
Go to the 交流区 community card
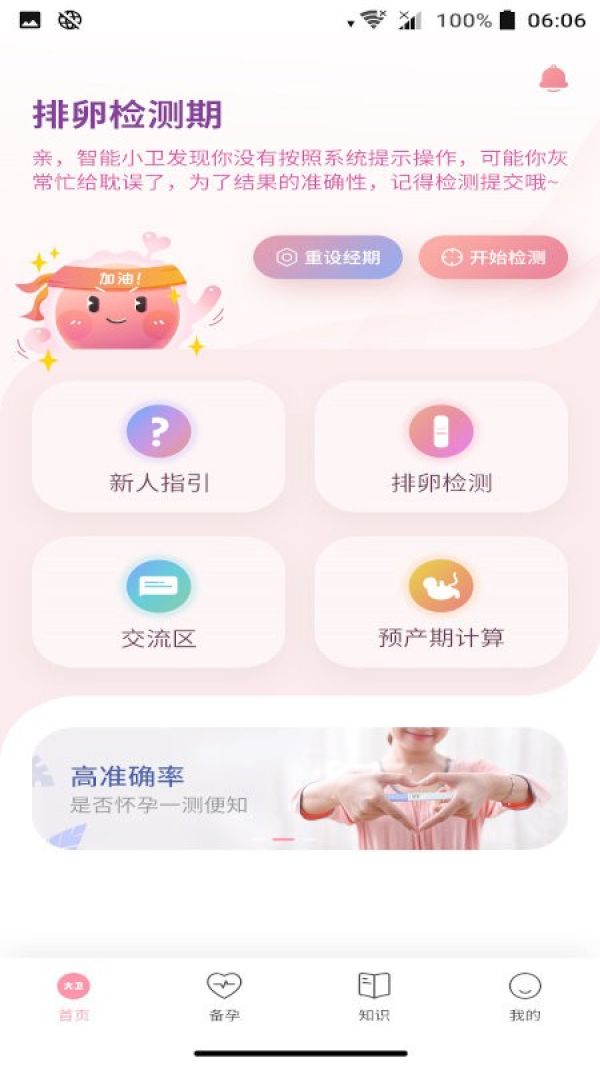tap(159, 602)
